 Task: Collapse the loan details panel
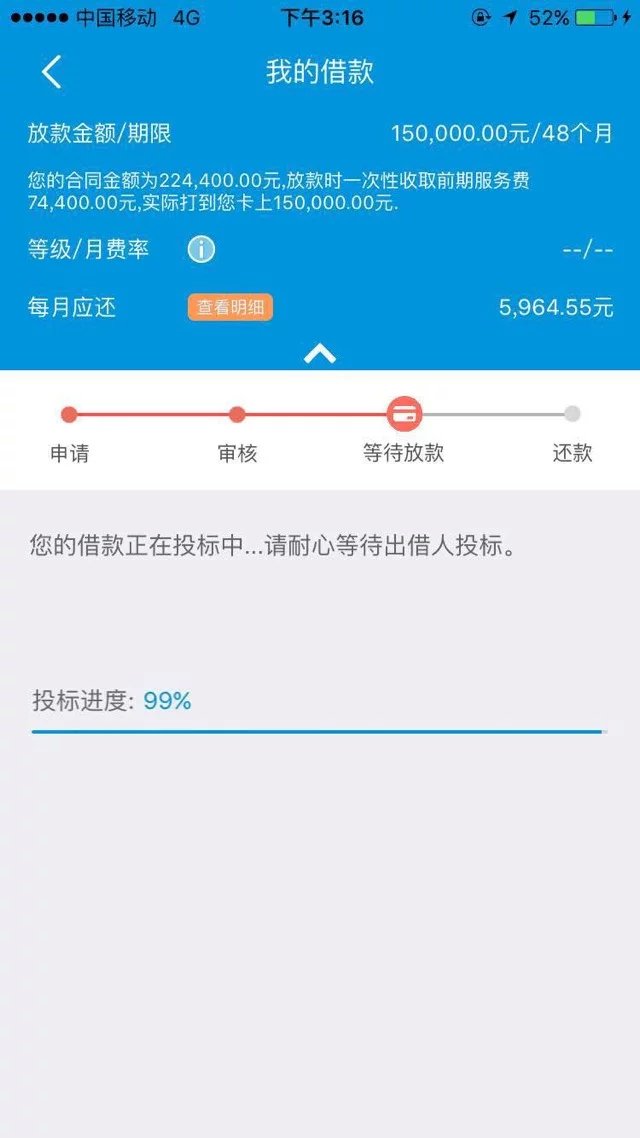320,353
